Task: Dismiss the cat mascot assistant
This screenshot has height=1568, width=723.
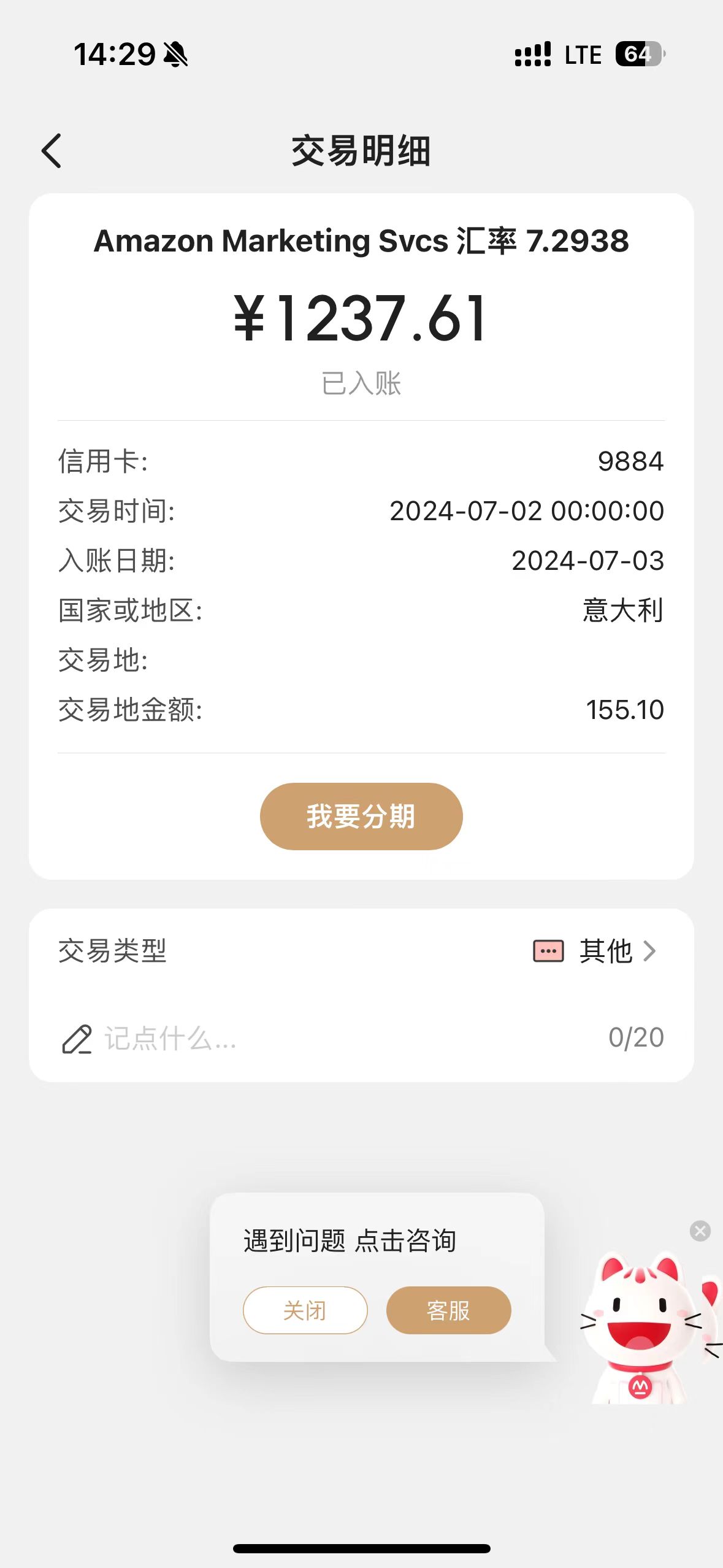Action: (700, 1231)
